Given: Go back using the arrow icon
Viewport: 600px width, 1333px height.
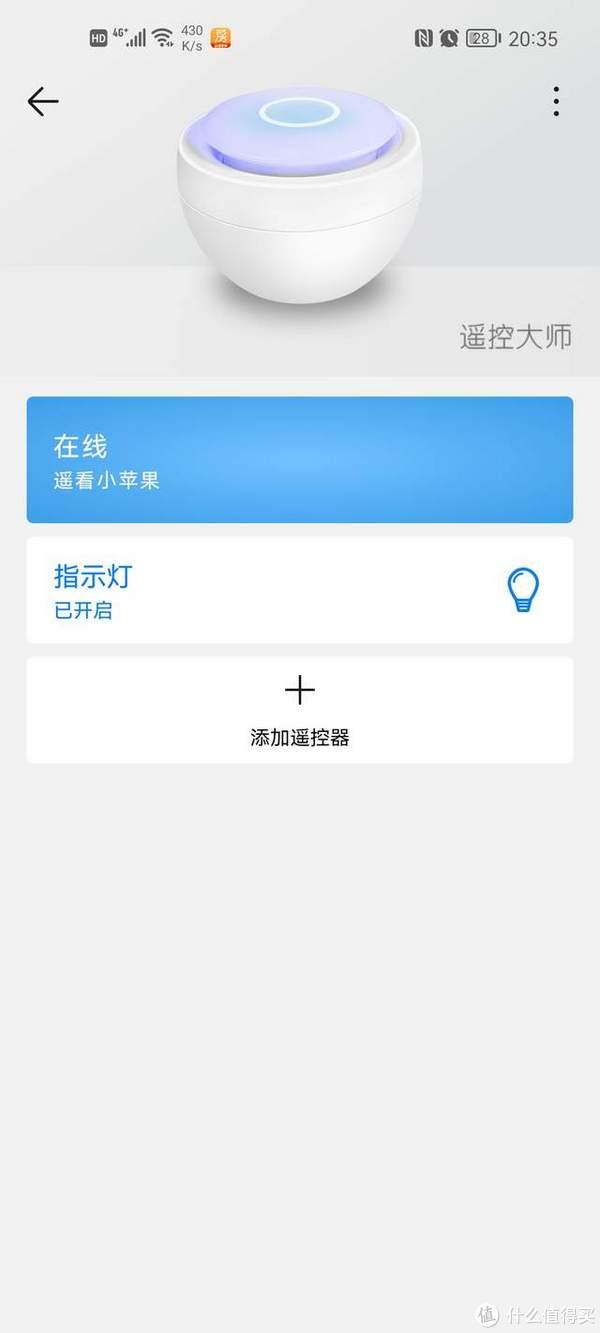Looking at the screenshot, I should coord(43,101).
